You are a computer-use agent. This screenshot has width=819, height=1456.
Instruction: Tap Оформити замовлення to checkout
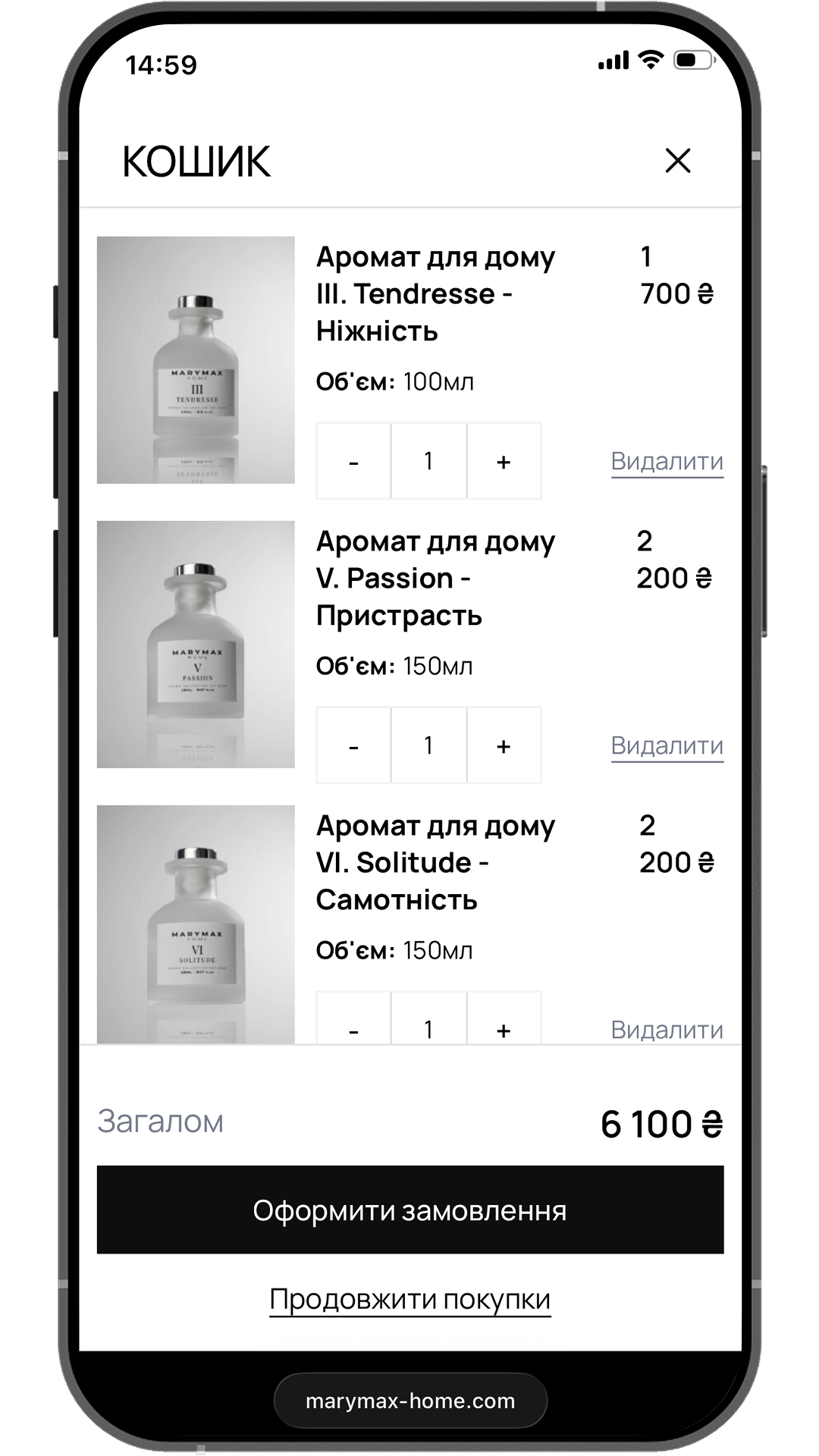pos(410,1210)
